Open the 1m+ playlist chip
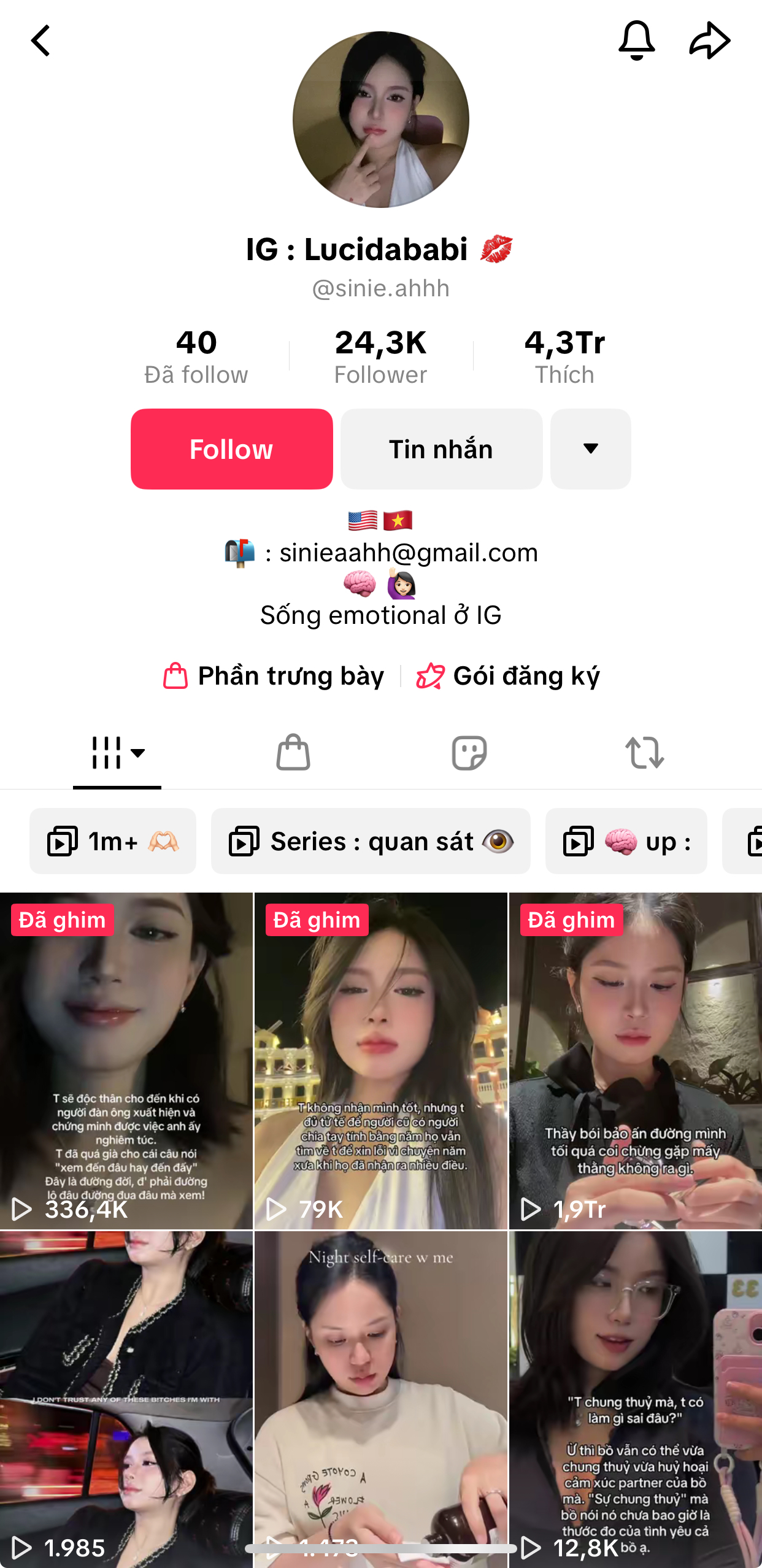The height and width of the screenshot is (1568, 762). 113,841
